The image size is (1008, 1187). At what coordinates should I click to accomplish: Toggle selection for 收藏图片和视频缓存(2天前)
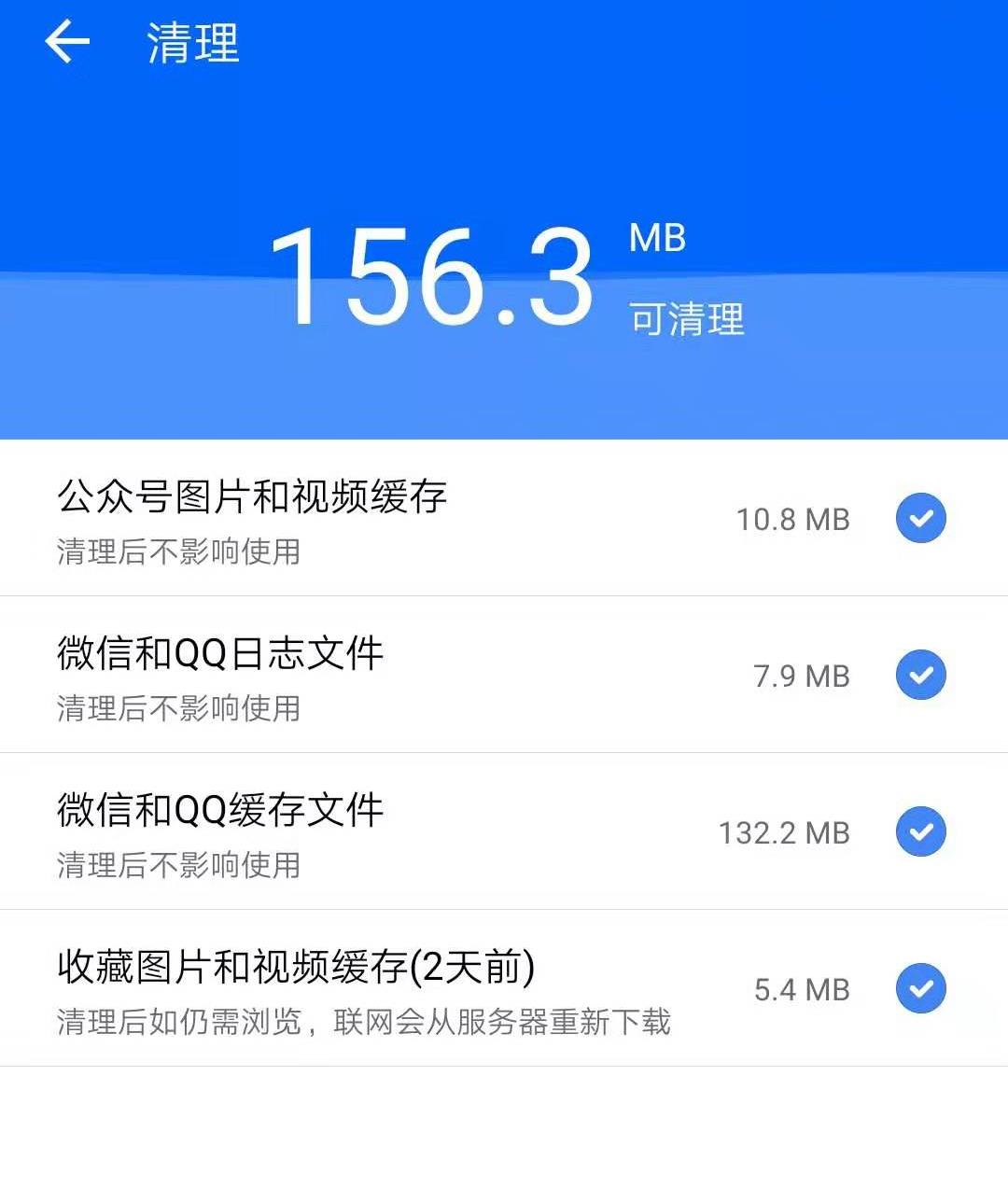(x=920, y=989)
